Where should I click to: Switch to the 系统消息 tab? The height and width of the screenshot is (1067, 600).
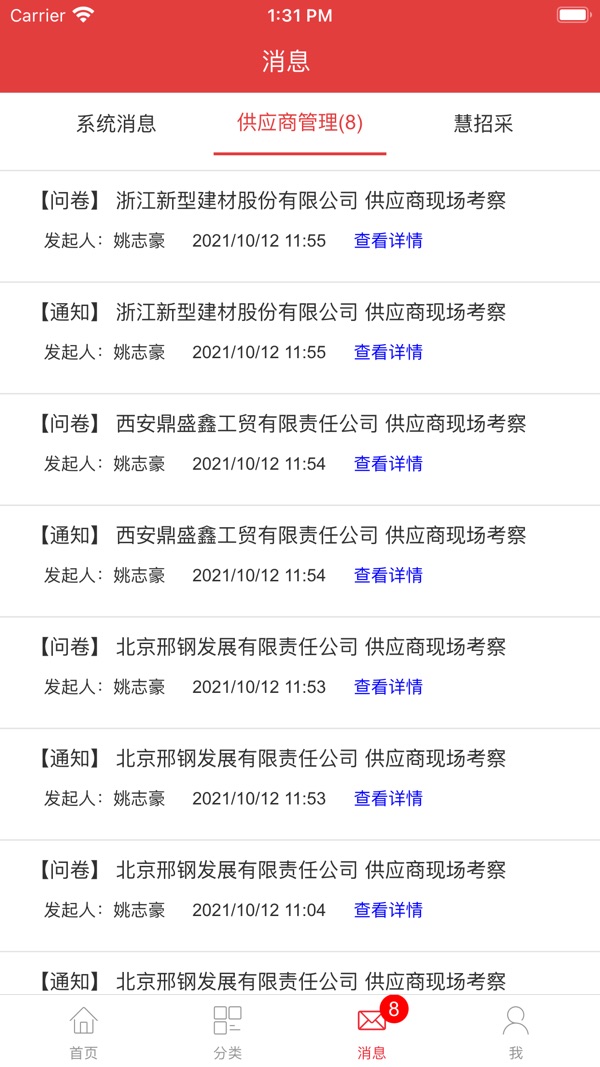pyautogui.click(x=116, y=124)
